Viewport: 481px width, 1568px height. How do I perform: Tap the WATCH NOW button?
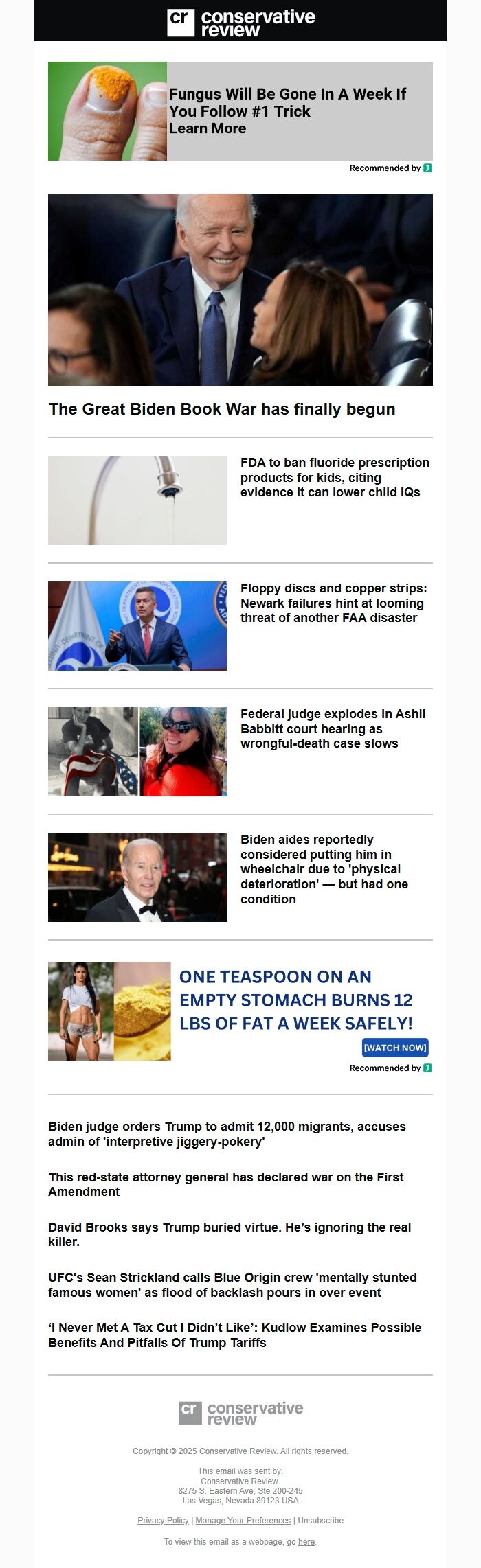(x=395, y=1047)
